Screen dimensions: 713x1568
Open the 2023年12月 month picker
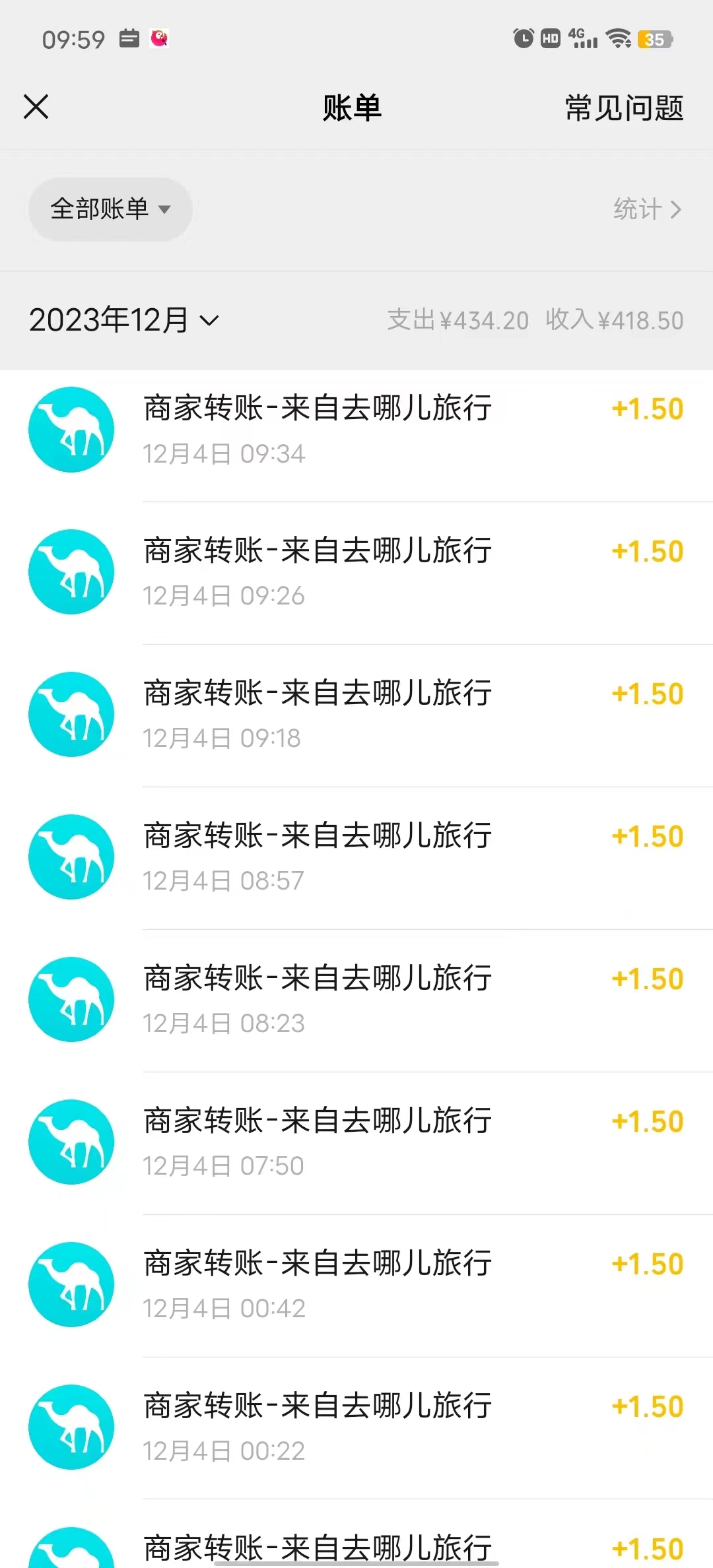[x=124, y=320]
